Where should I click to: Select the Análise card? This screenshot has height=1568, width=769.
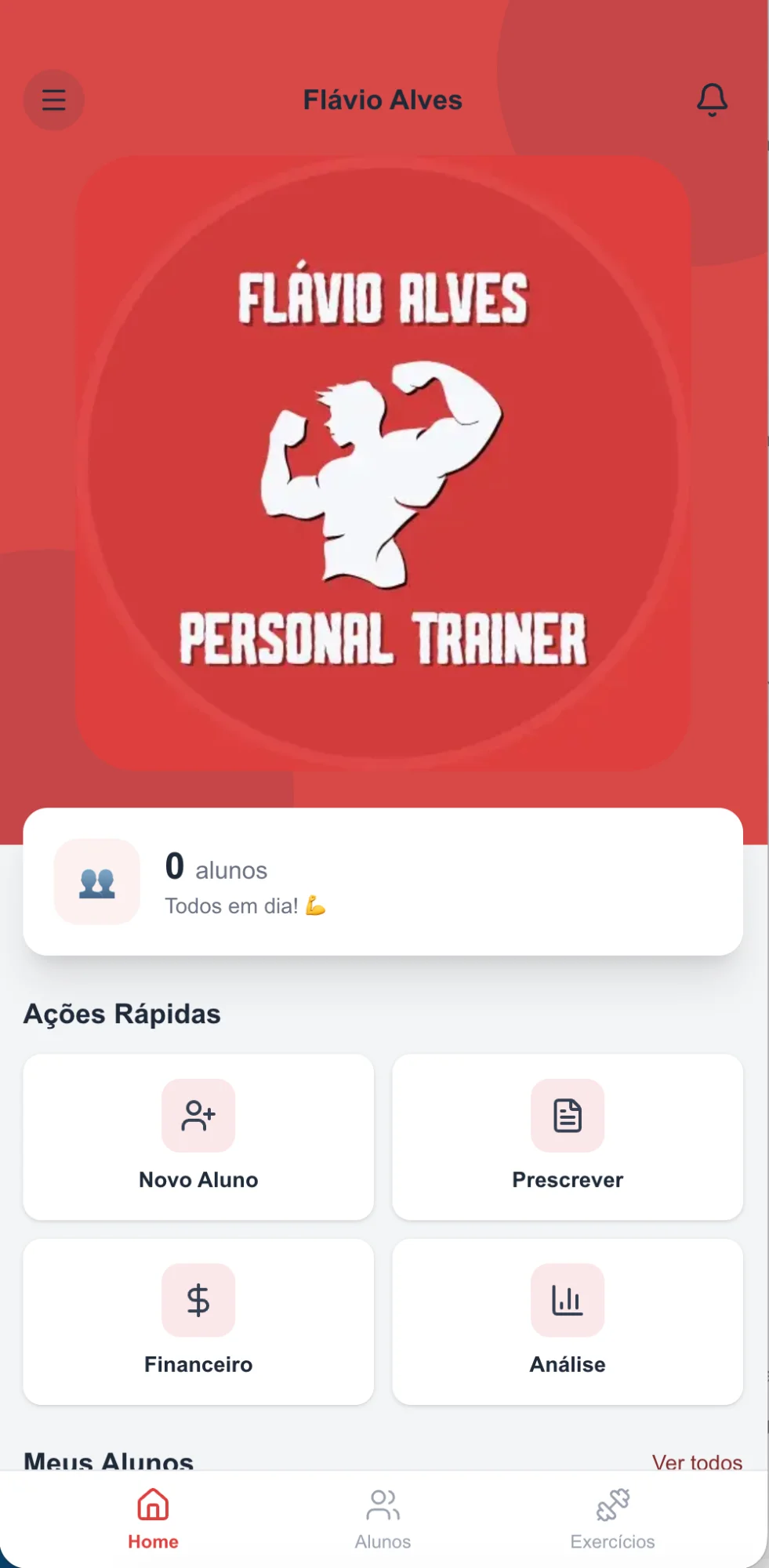pos(567,1321)
